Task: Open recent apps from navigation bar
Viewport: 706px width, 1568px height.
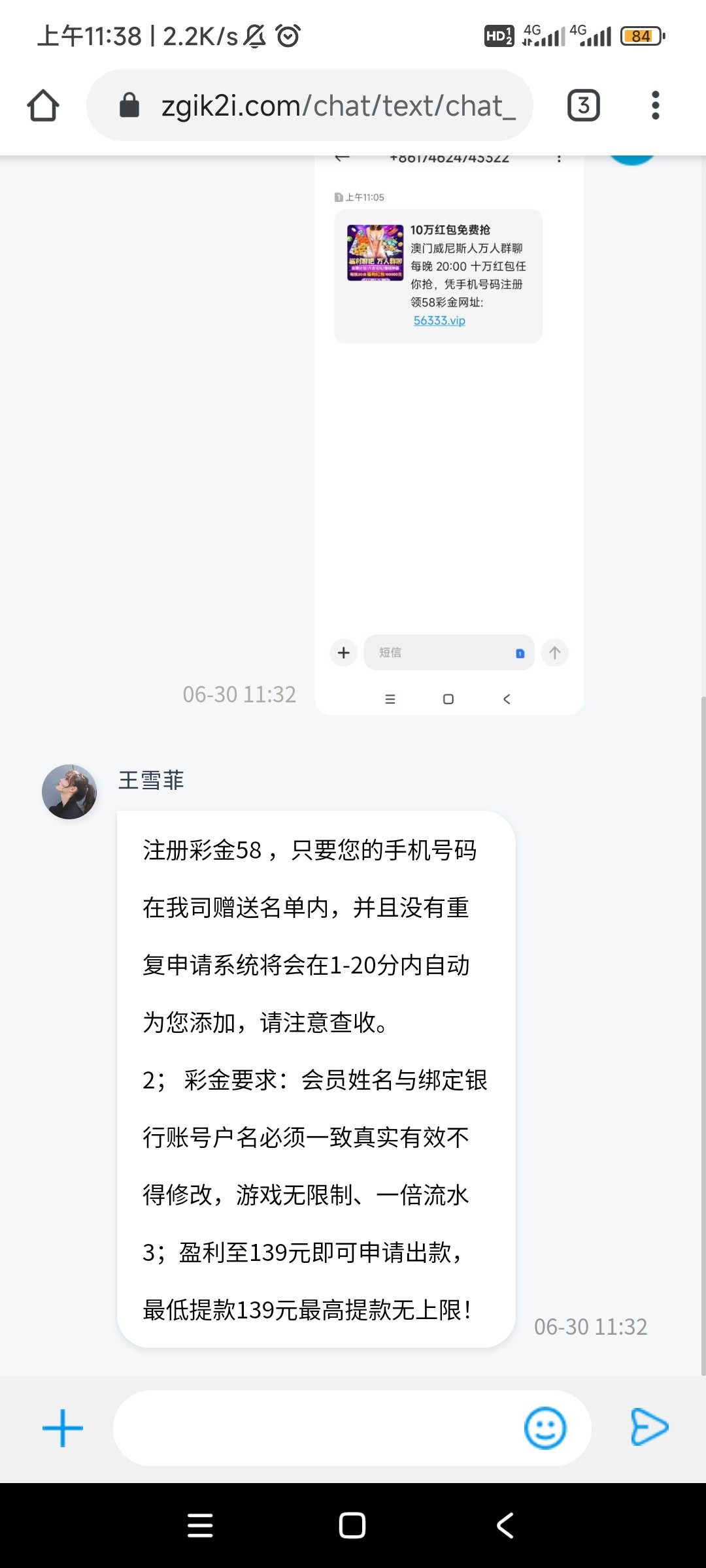Action: tap(200, 1526)
